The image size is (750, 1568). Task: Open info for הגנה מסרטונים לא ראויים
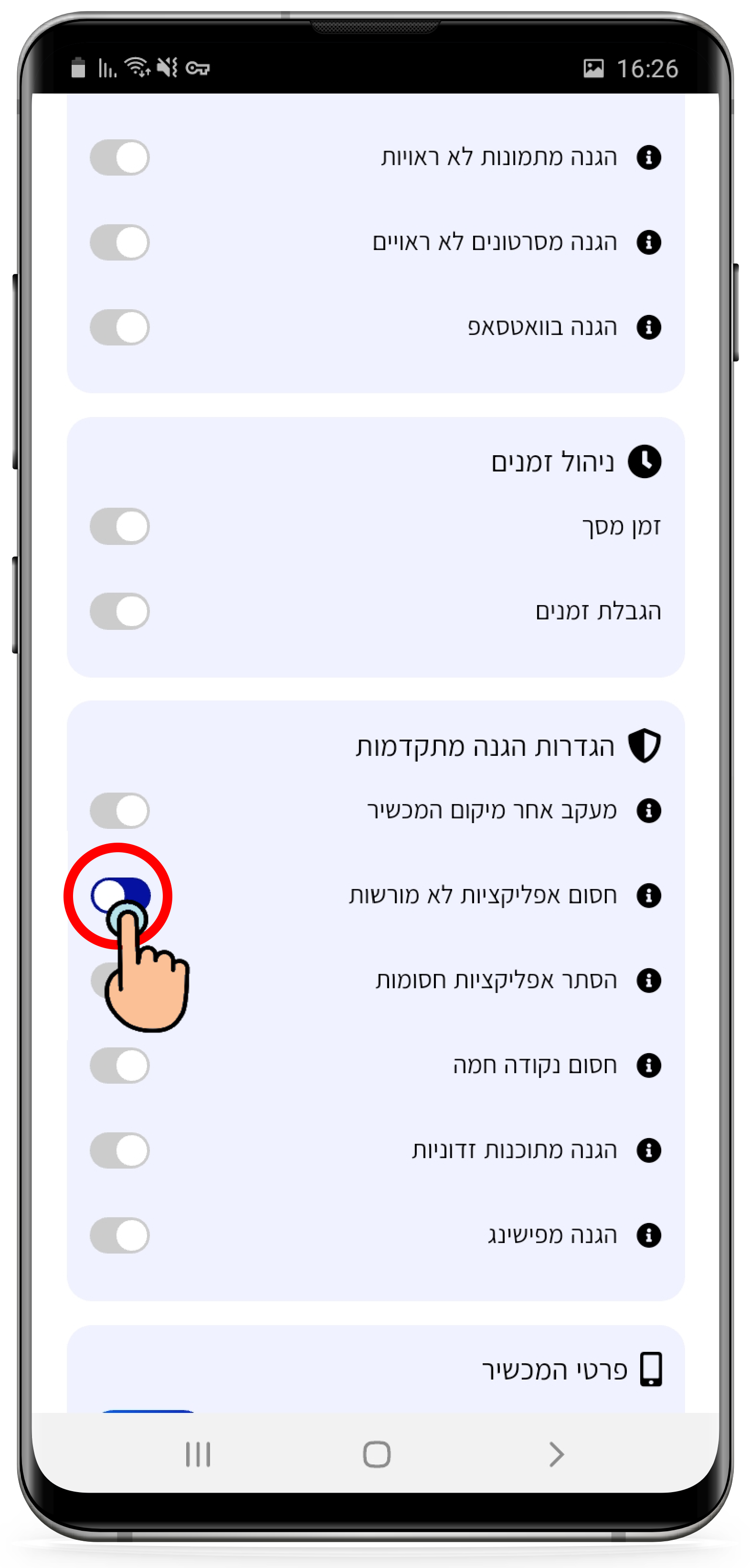(648, 242)
